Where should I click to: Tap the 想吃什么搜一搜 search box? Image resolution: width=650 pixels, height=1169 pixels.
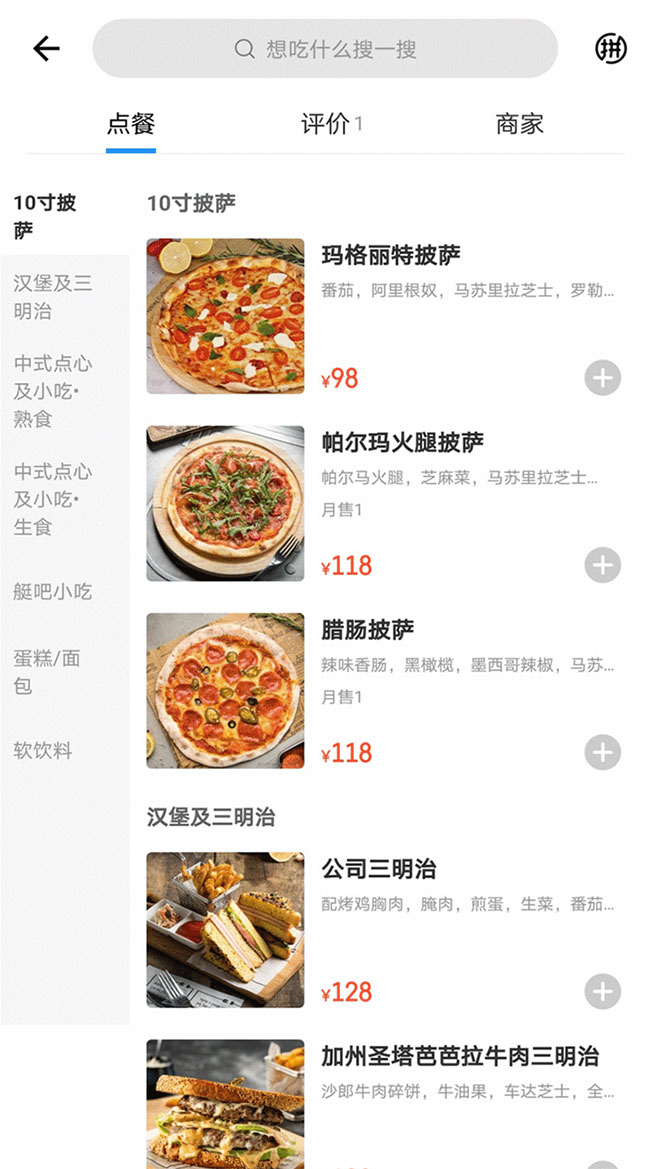coord(325,49)
